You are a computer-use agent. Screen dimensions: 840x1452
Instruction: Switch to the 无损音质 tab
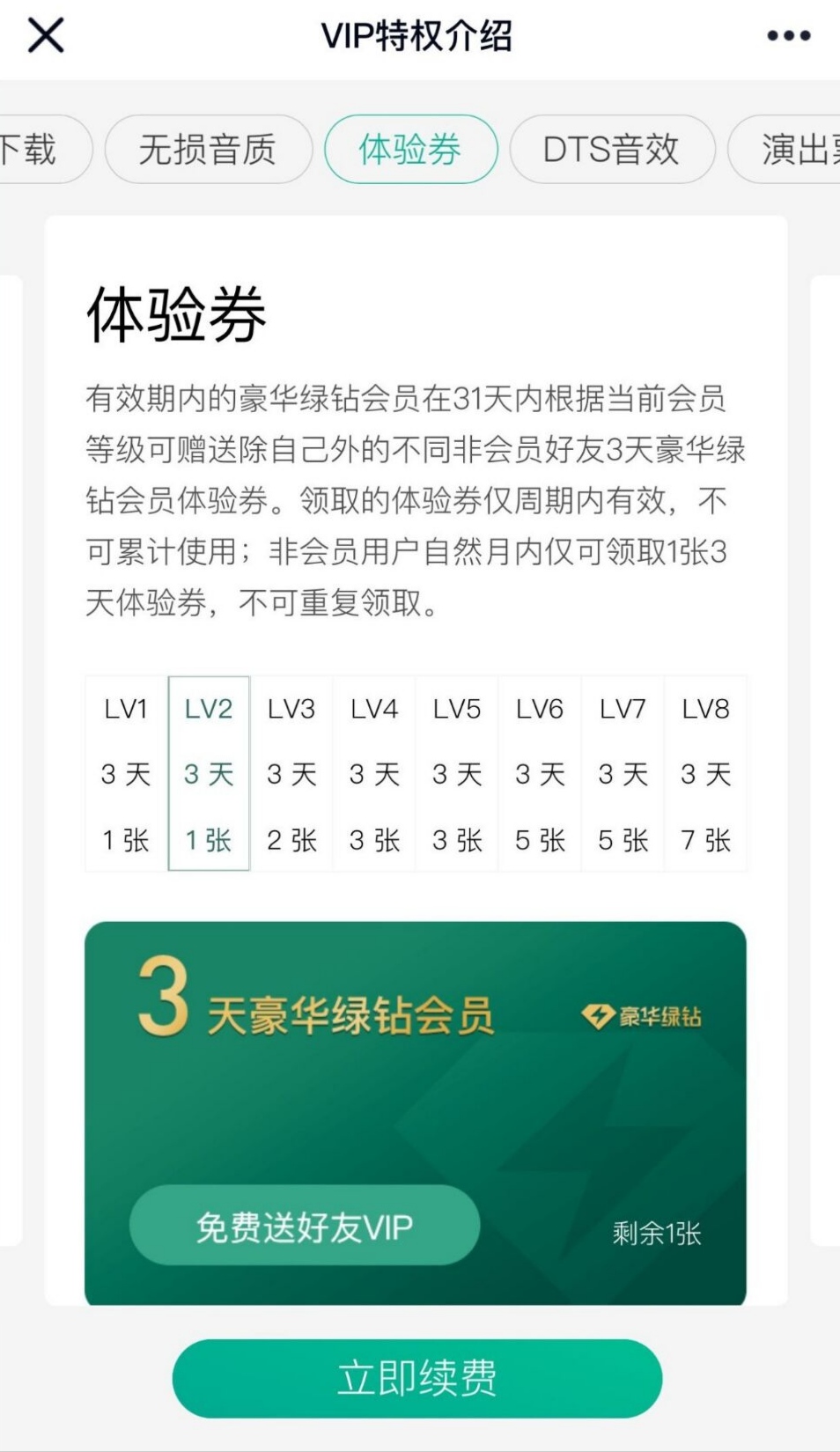coord(208,150)
